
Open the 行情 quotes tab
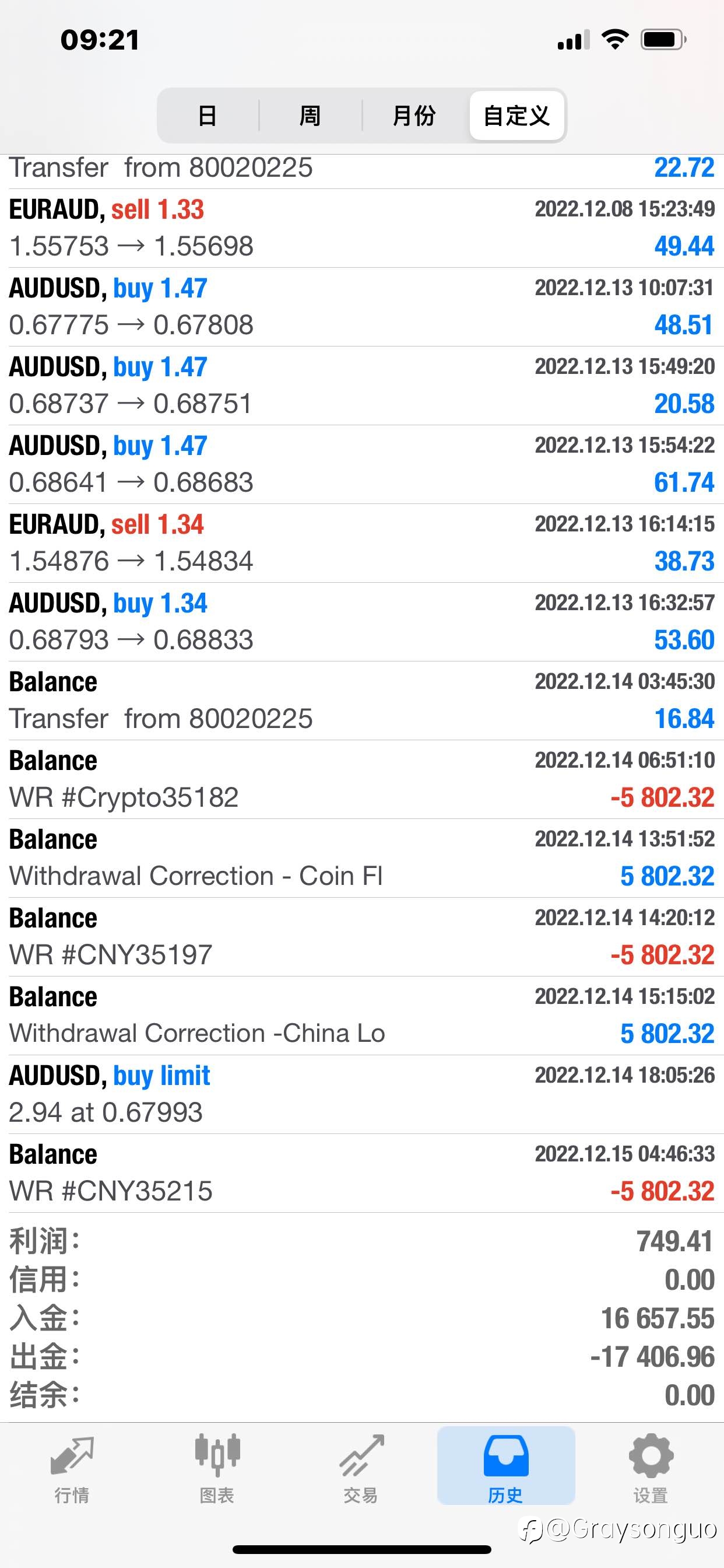click(x=72, y=1468)
